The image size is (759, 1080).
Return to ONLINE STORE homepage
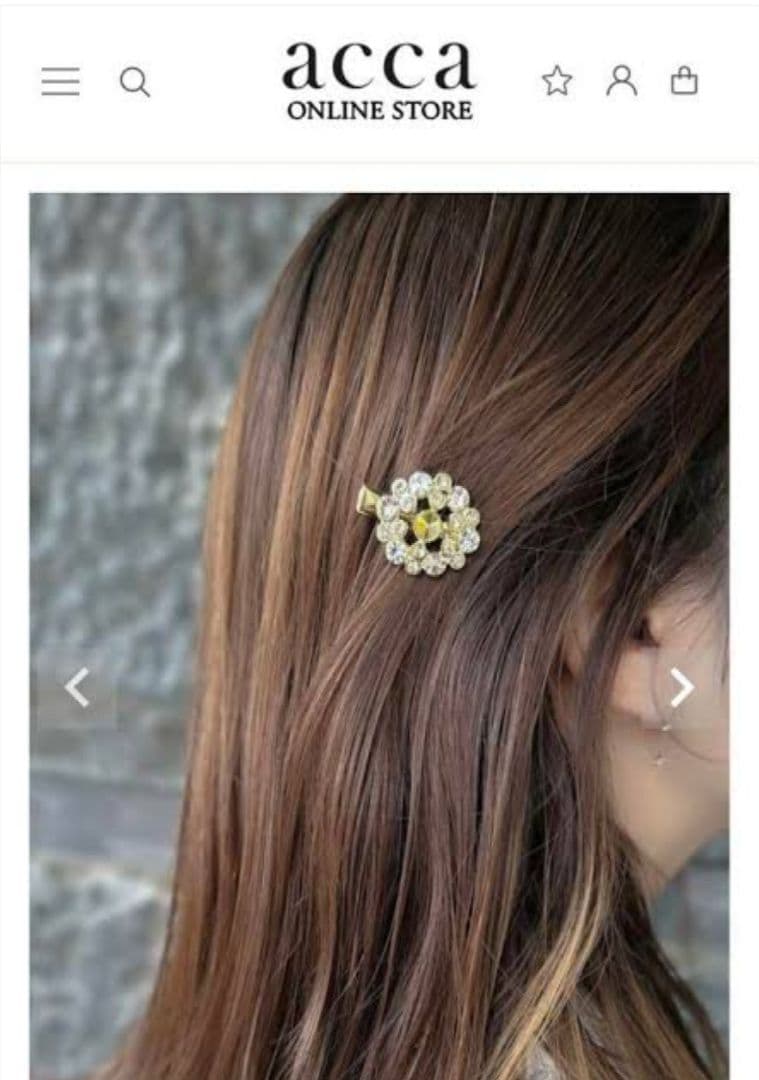[379, 78]
